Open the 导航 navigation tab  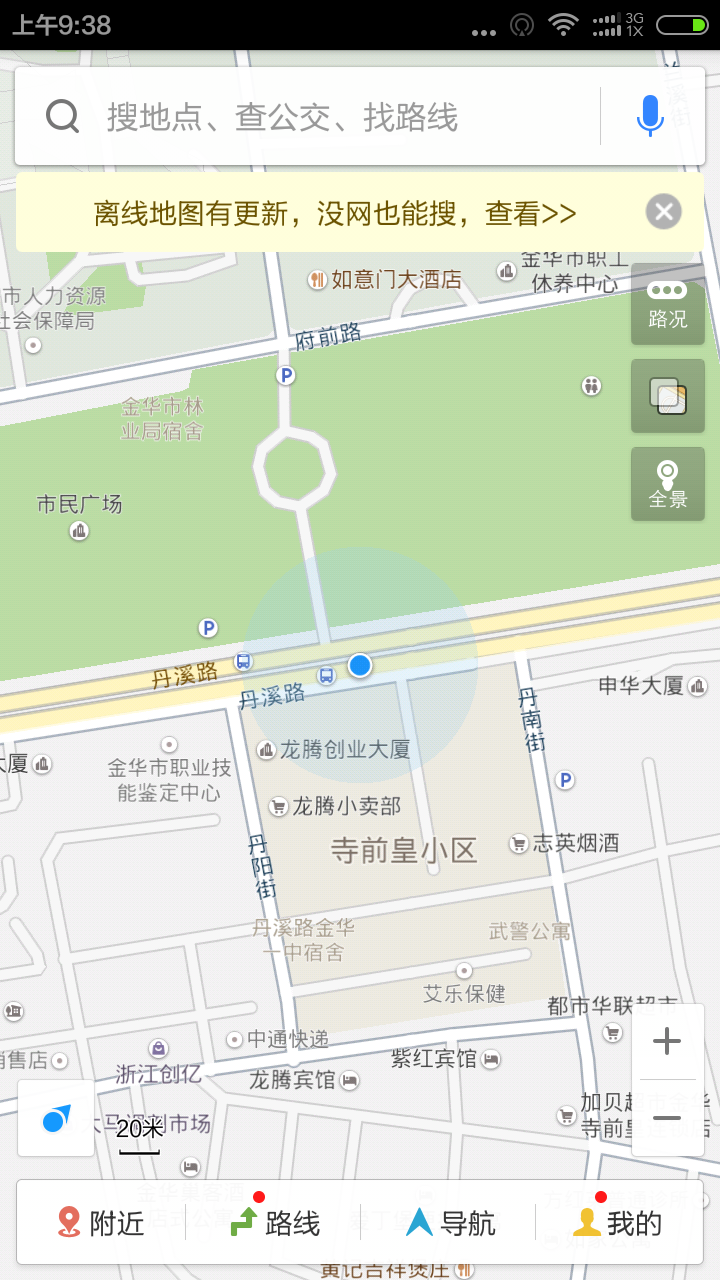450,1222
